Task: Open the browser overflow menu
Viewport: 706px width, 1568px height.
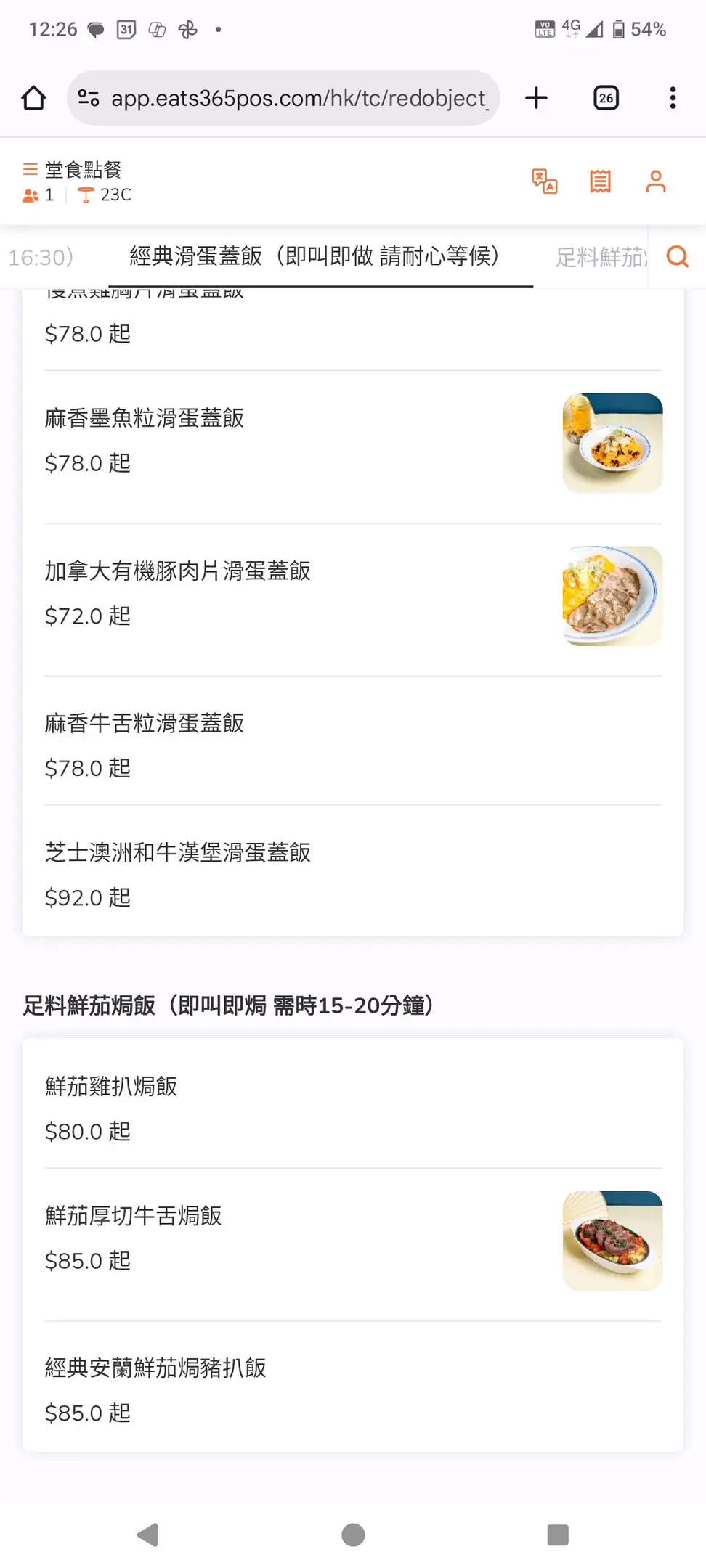Action: pos(673,98)
